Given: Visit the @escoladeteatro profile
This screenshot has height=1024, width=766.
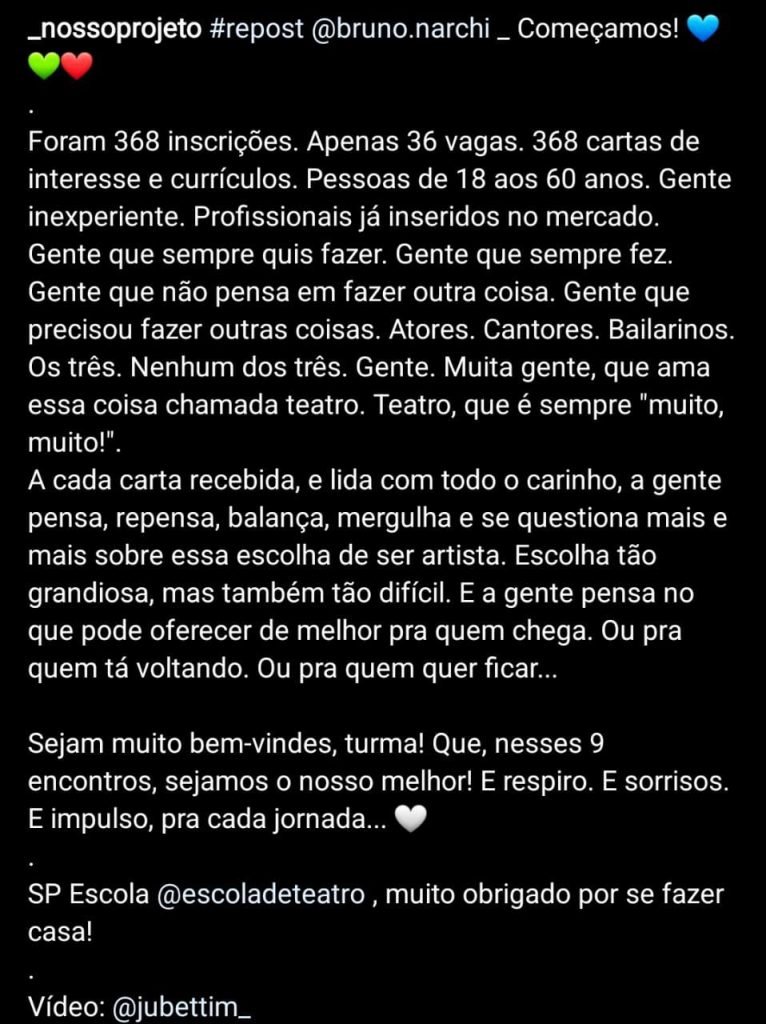Looking at the screenshot, I should tap(261, 895).
